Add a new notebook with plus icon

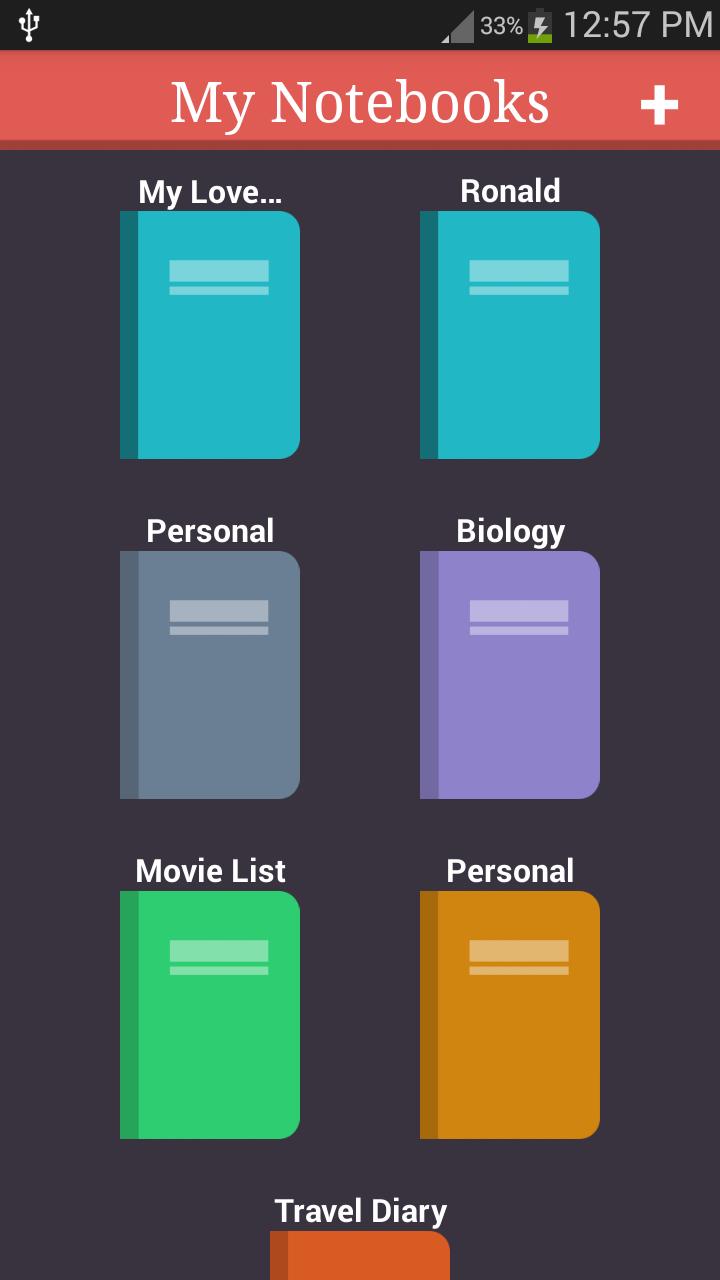point(659,104)
